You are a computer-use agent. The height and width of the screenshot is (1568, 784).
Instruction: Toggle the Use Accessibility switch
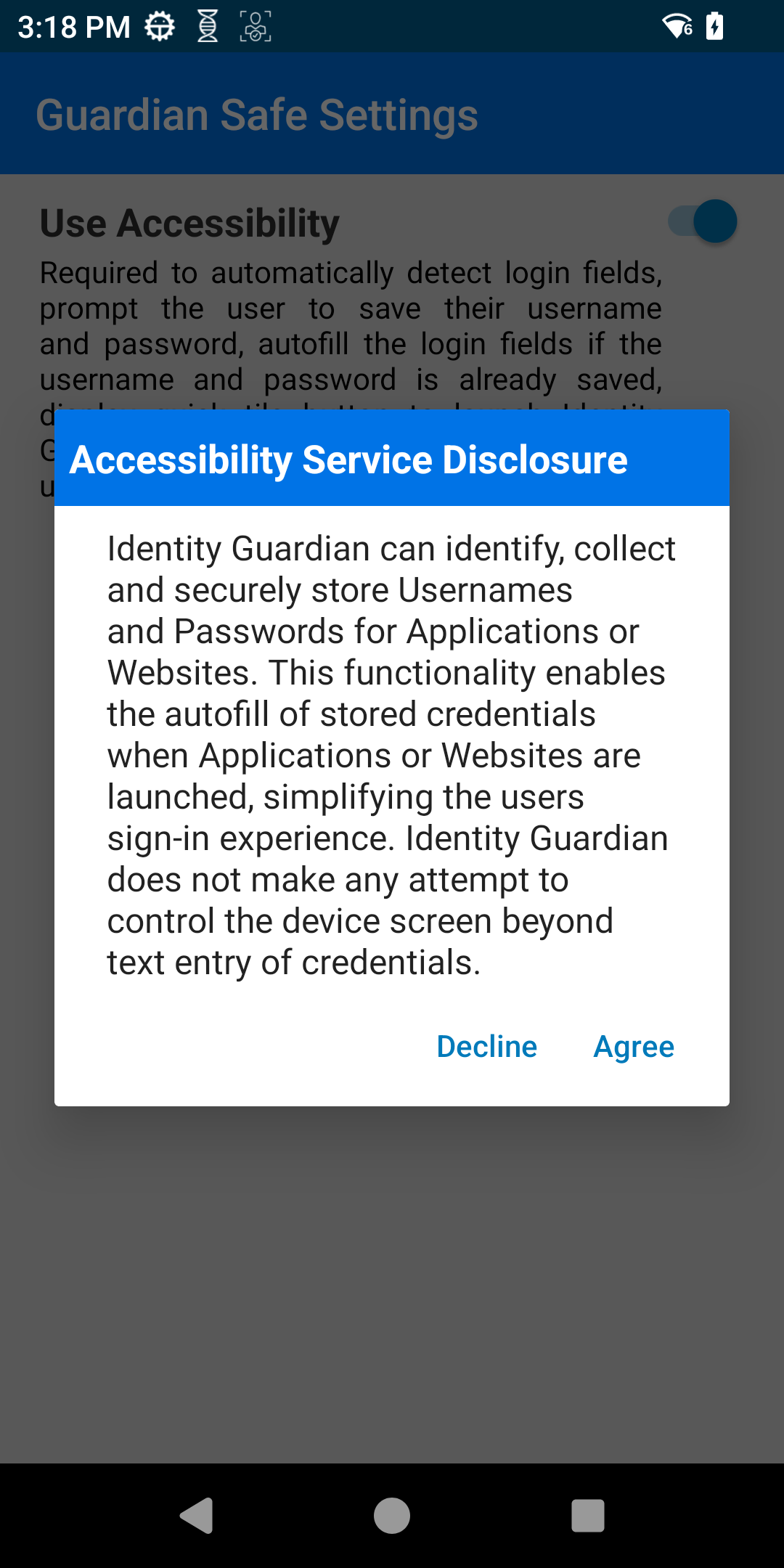click(703, 221)
